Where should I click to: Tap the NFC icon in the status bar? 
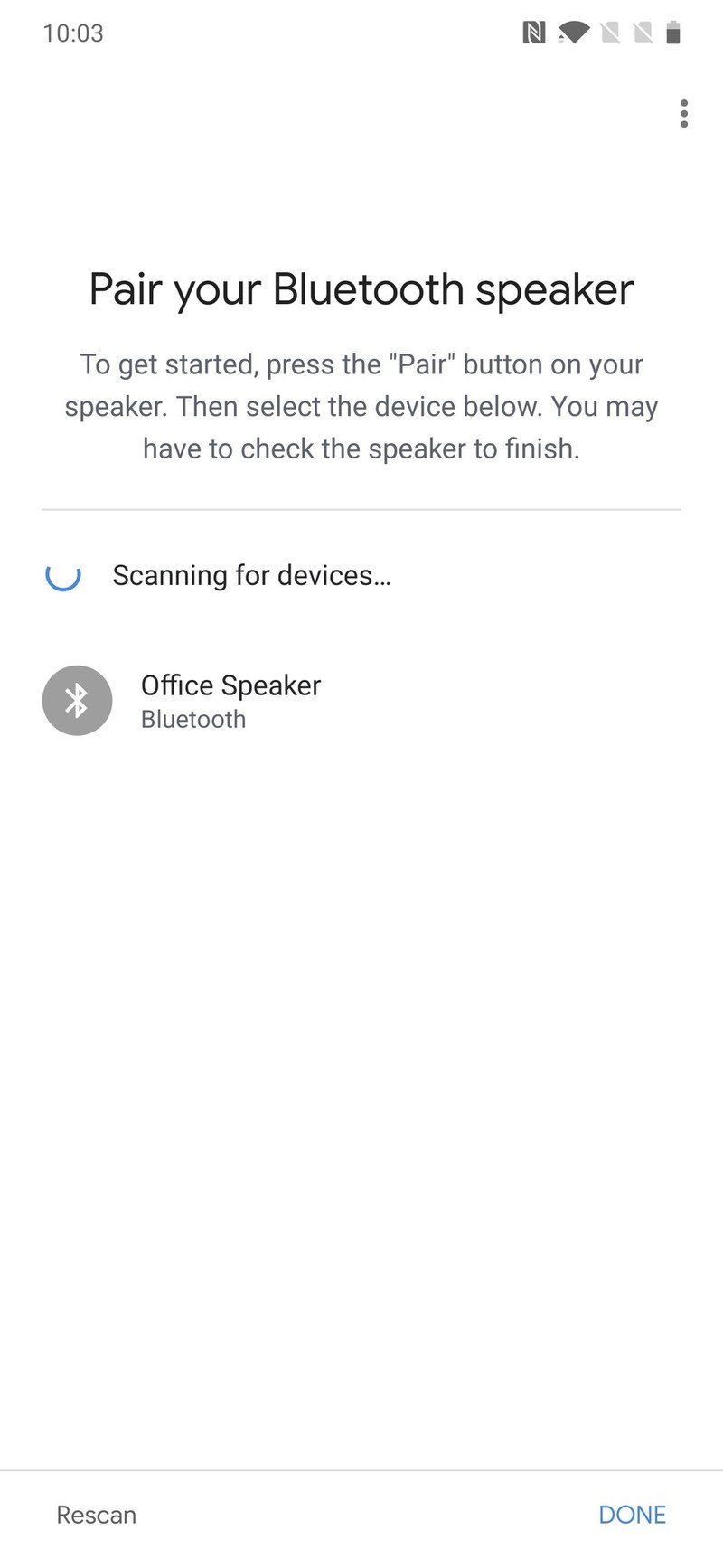click(535, 33)
